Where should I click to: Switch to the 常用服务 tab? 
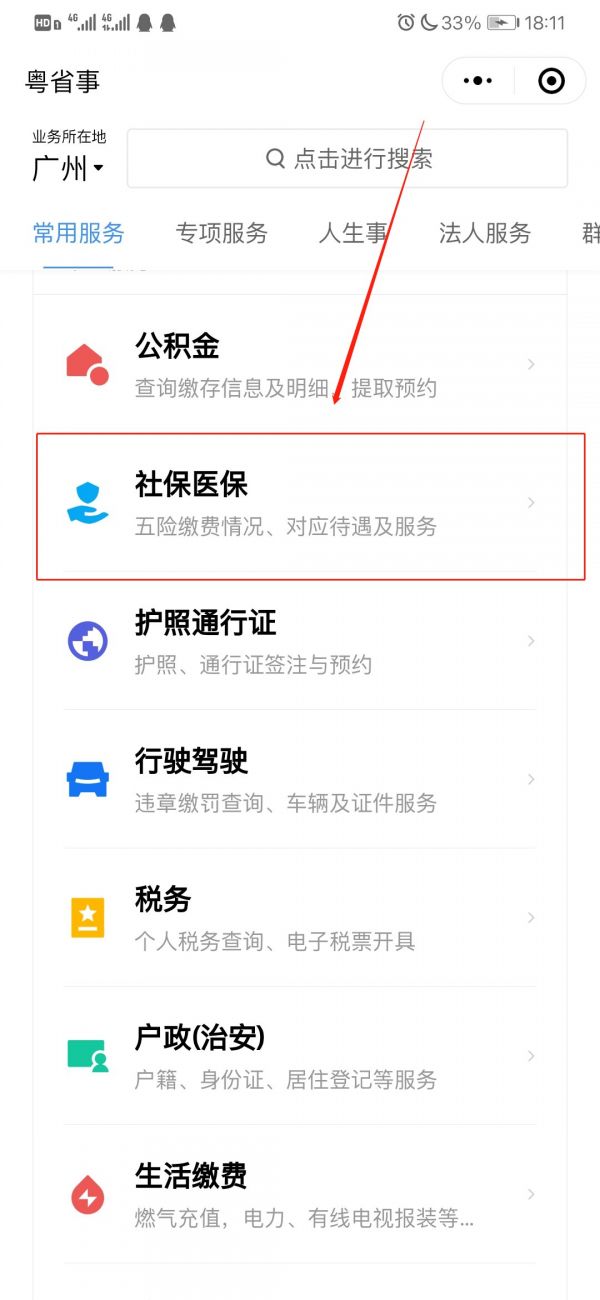pos(78,234)
